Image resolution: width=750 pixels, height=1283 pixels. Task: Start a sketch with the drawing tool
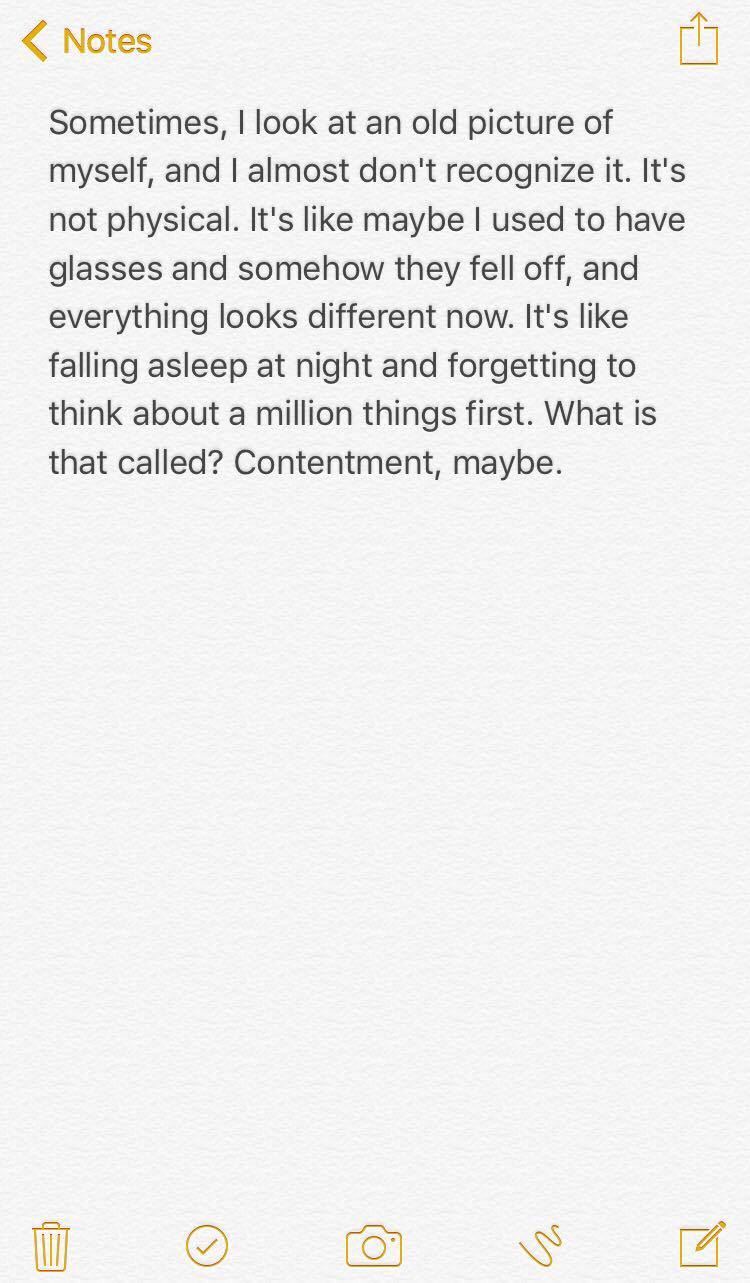[541, 1245]
